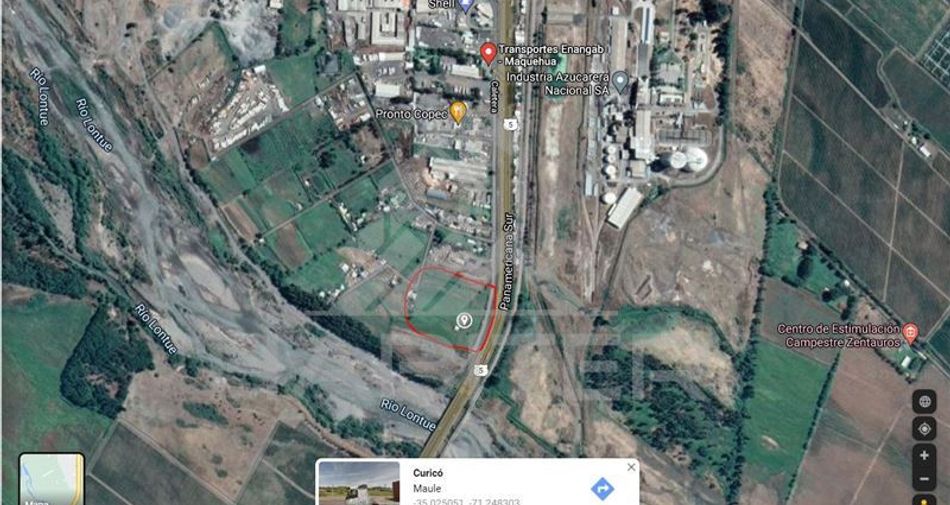The width and height of the screenshot is (950, 505).
Task: Tap the Shell station marker
Action: (466, 5)
